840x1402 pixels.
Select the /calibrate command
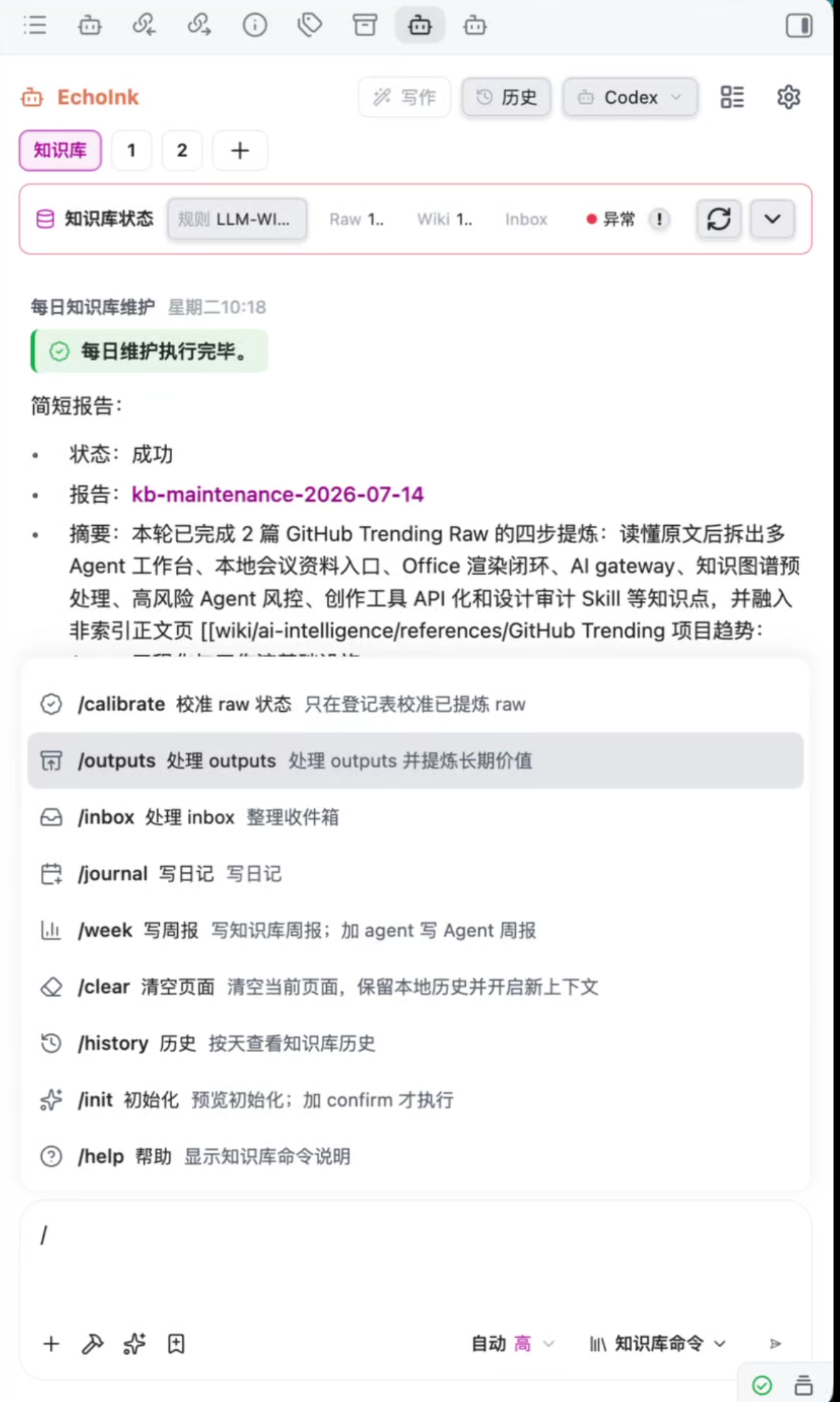[x=415, y=704]
